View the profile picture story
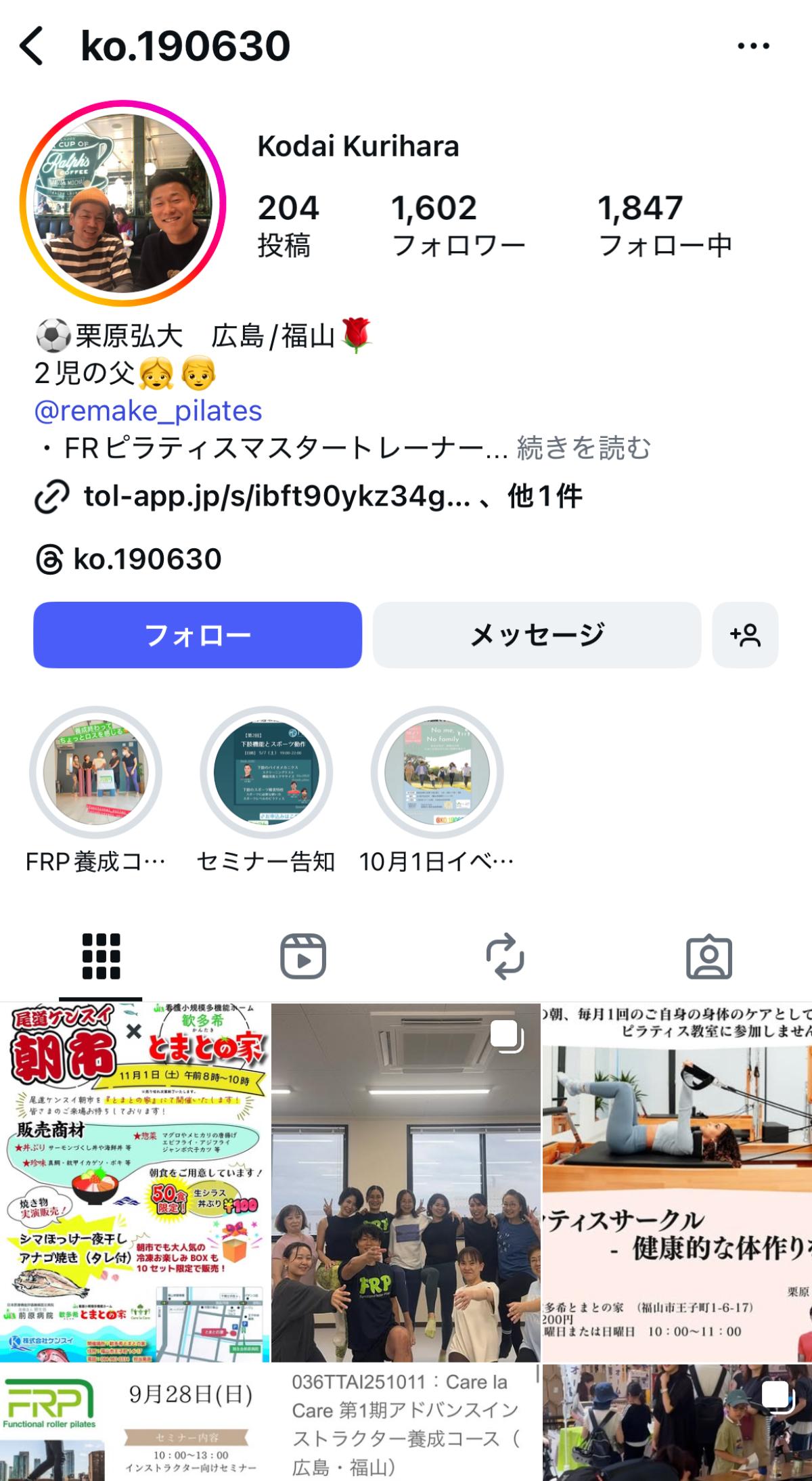This screenshot has height=1481, width=812. (x=122, y=204)
